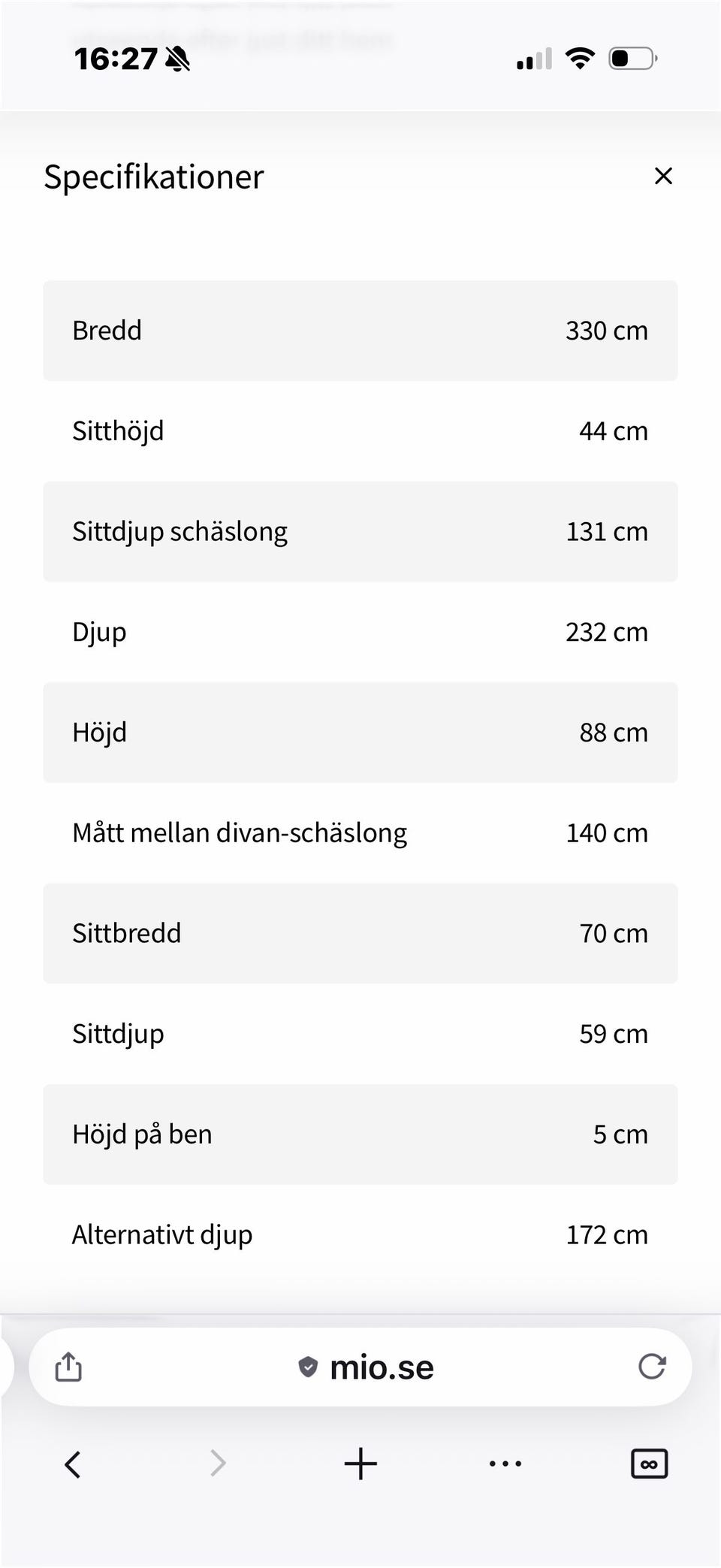Close the Specifikationer panel
721x1568 pixels.
[663, 176]
